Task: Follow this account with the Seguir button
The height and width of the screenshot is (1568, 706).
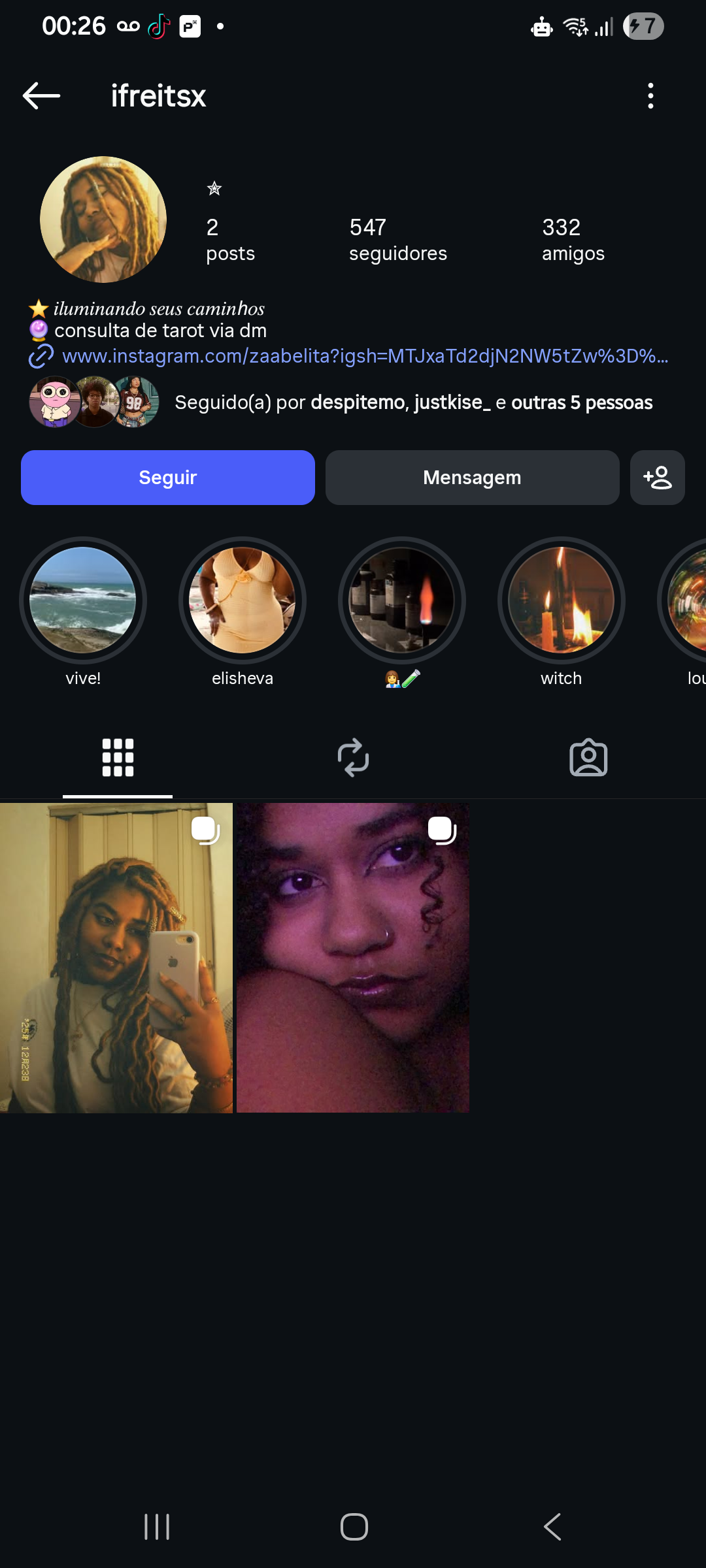Action: [x=168, y=478]
